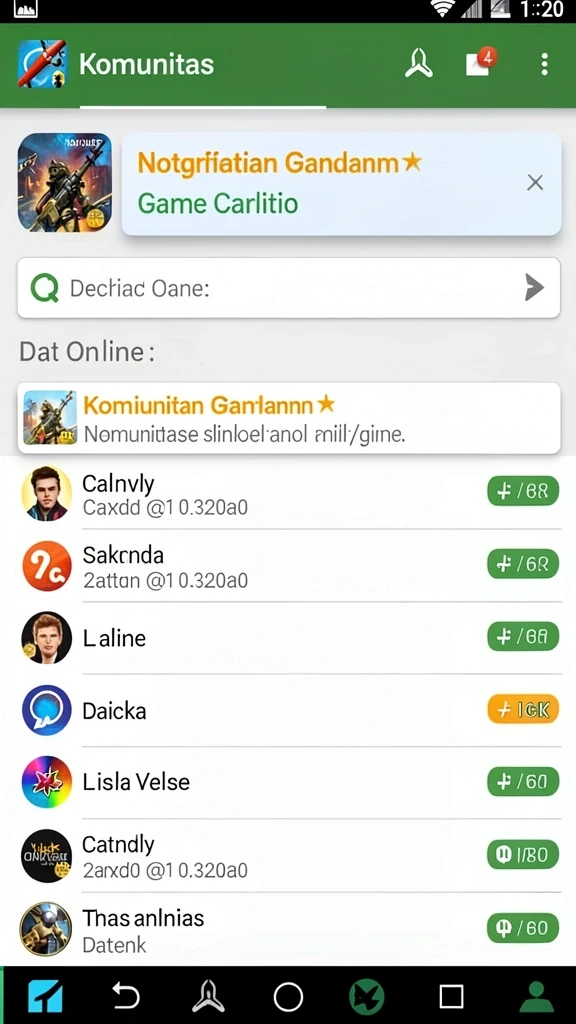Open the messages icon with 4 badge
The width and height of the screenshot is (576, 1024).
tap(481, 62)
